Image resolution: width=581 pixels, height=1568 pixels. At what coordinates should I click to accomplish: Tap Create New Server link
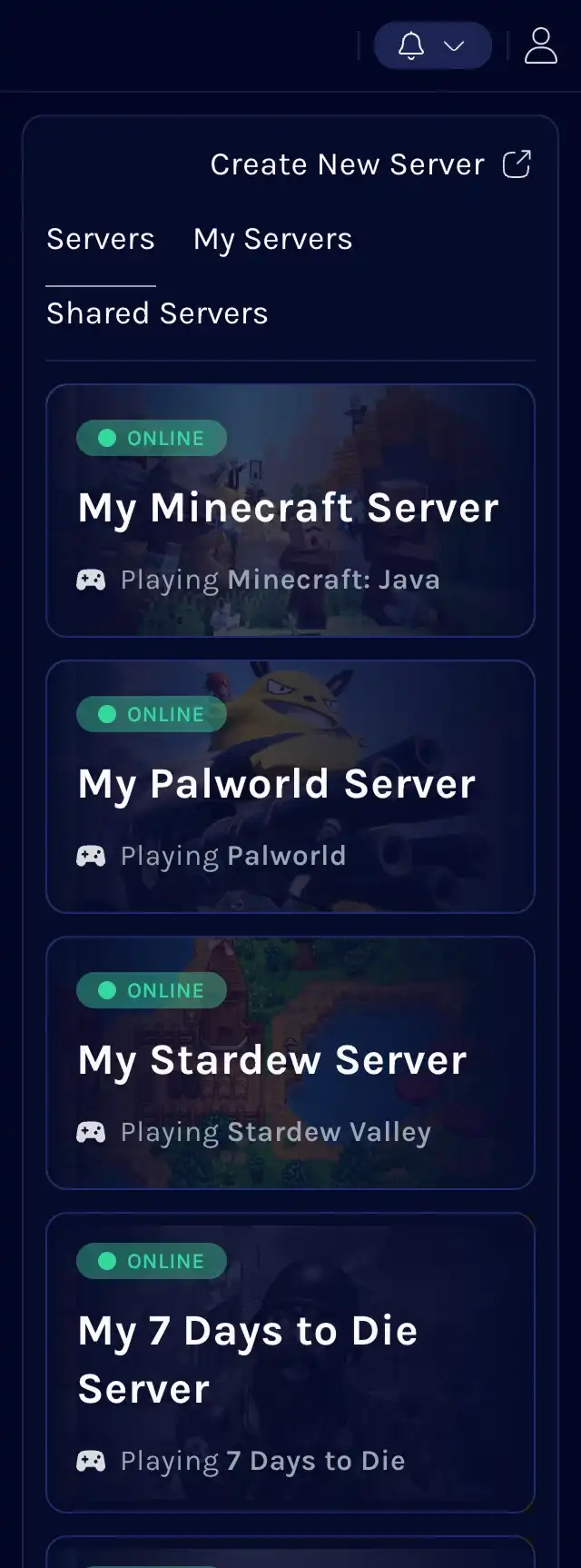tap(369, 164)
